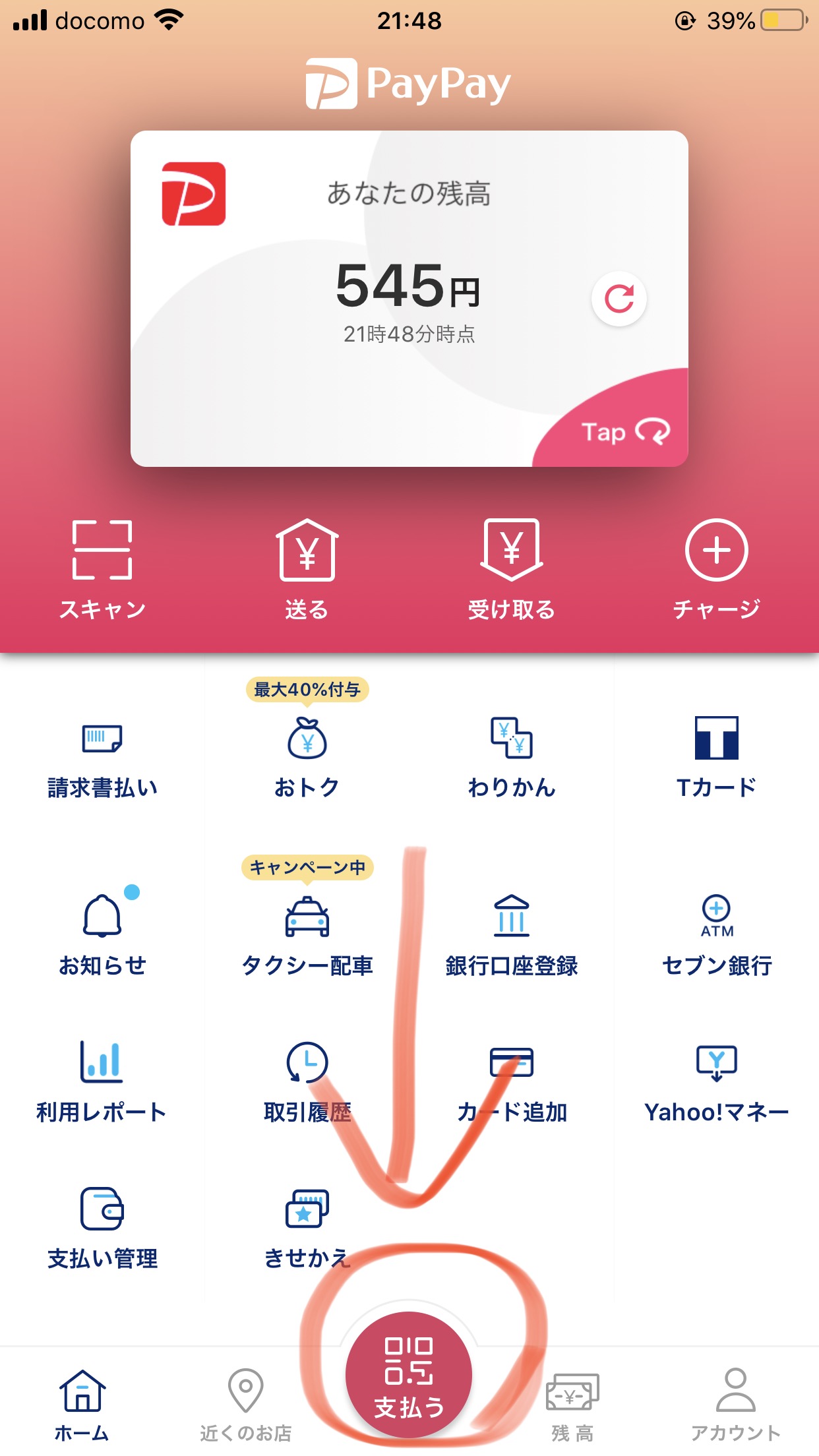819x1456 pixels.
Task: Select 銀行口座登録 bank account registration
Action: (512, 936)
